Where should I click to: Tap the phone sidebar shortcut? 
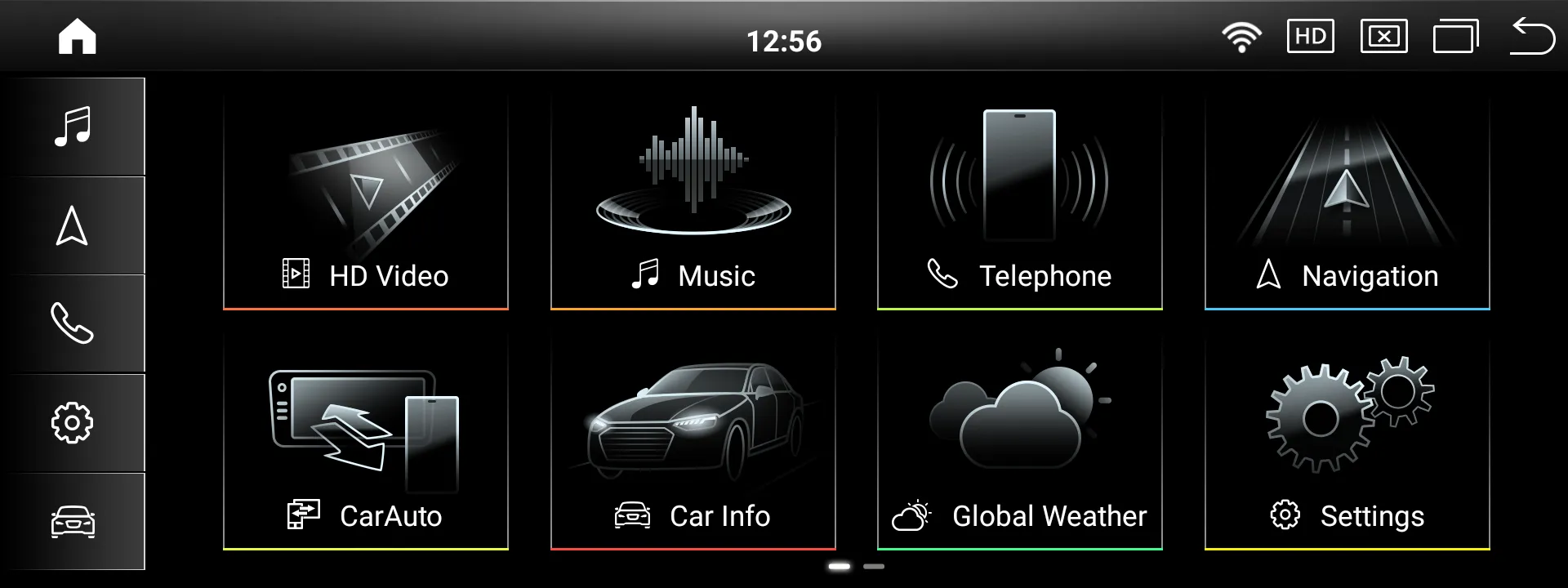click(x=73, y=324)
